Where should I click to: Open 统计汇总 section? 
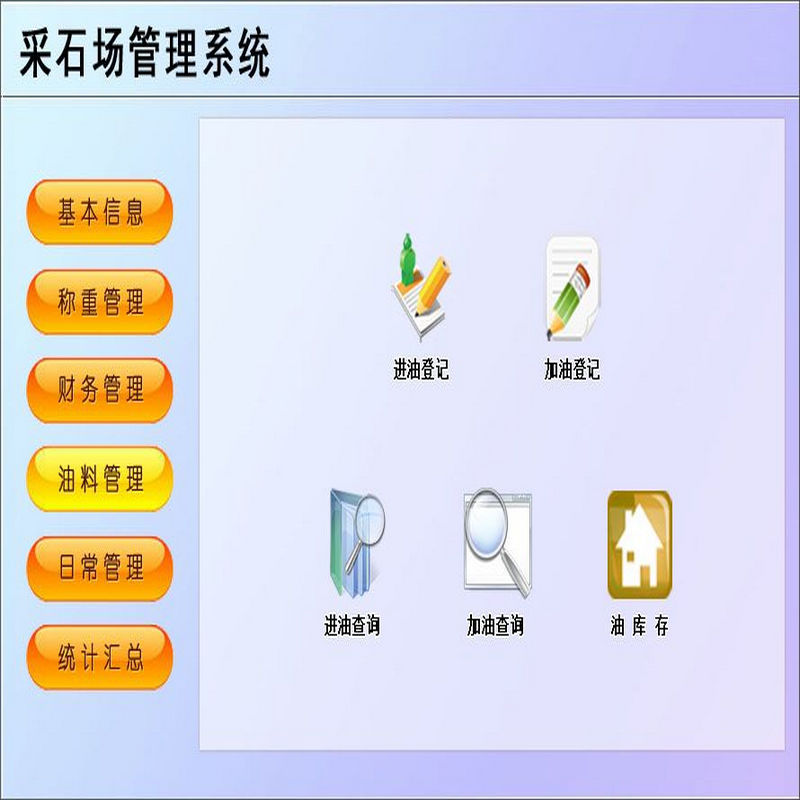[100, 657]
